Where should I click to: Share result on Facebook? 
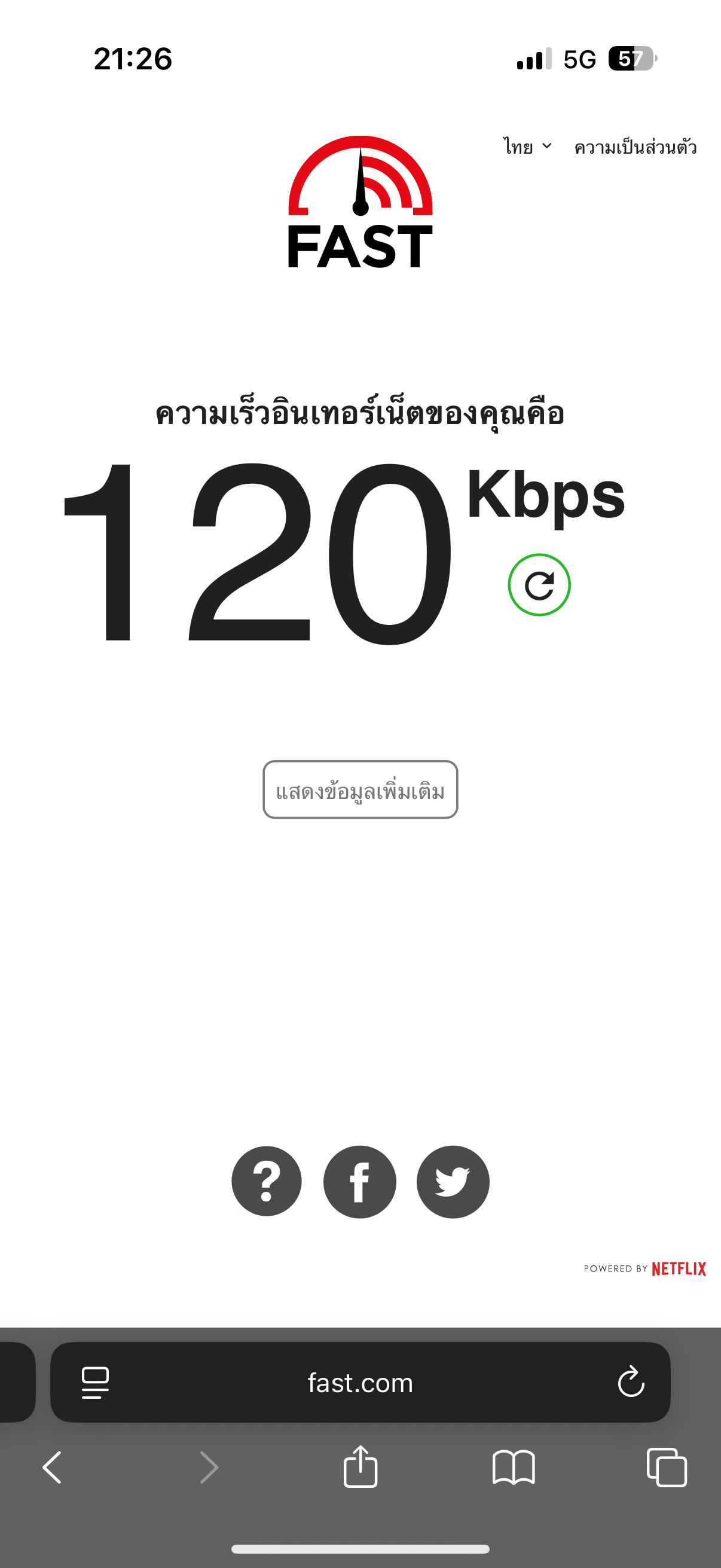tap(359, 1182)
